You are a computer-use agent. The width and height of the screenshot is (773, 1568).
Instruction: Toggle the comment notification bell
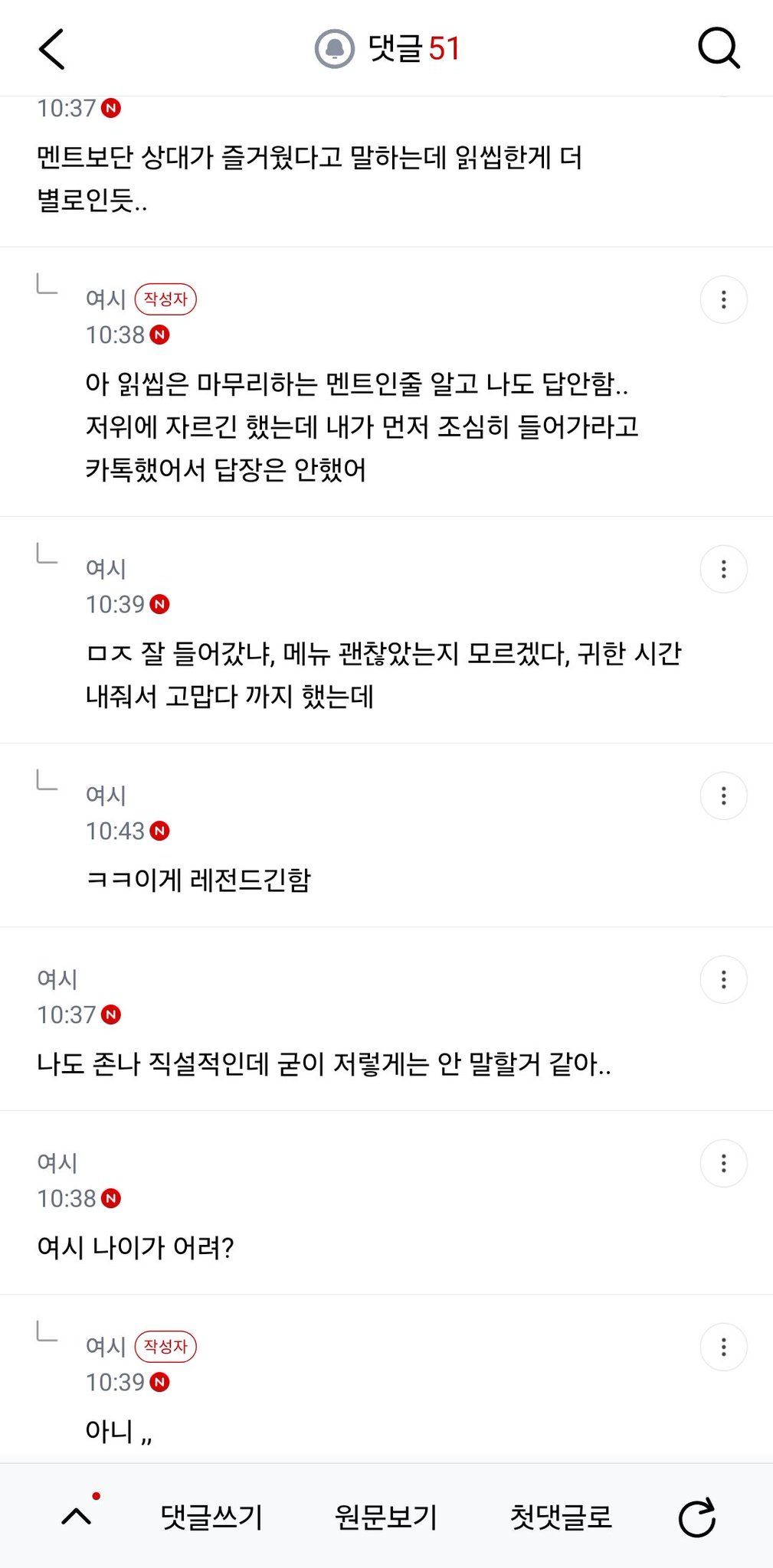pos(334,49)
